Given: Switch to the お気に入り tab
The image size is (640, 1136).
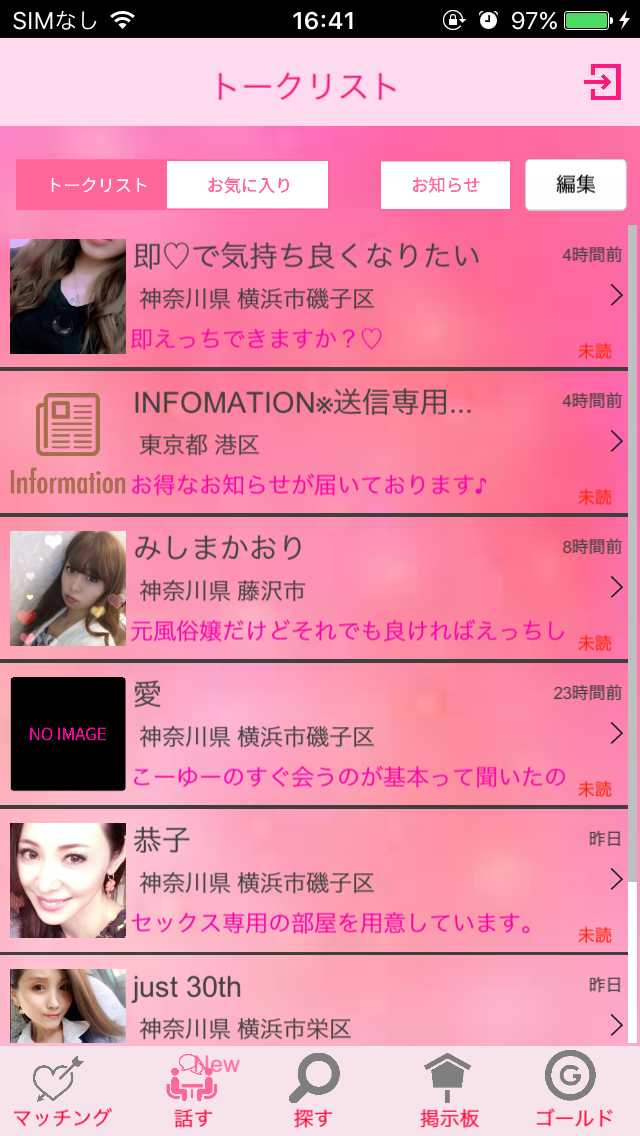Looking at the screenshot, I should [248, 185].
